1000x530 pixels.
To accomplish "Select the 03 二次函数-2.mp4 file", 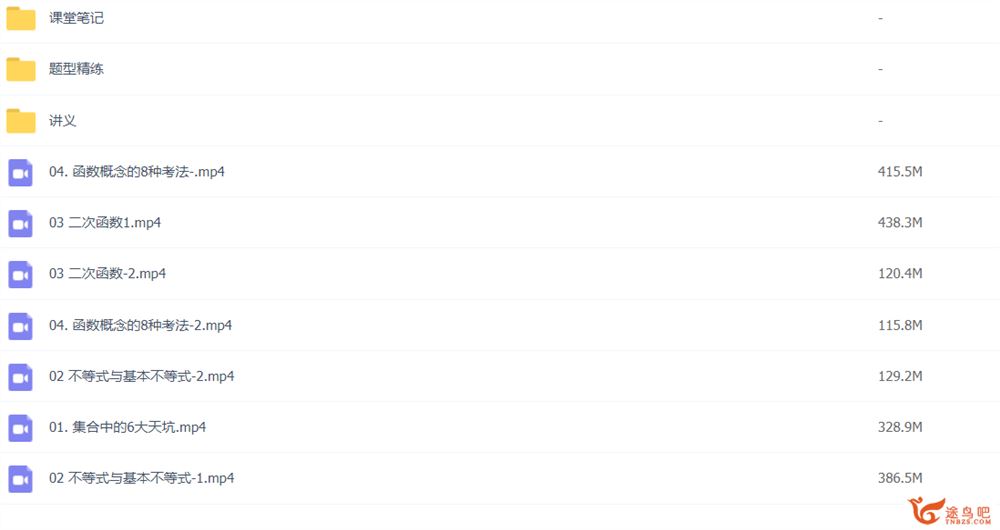I will 107,274.
